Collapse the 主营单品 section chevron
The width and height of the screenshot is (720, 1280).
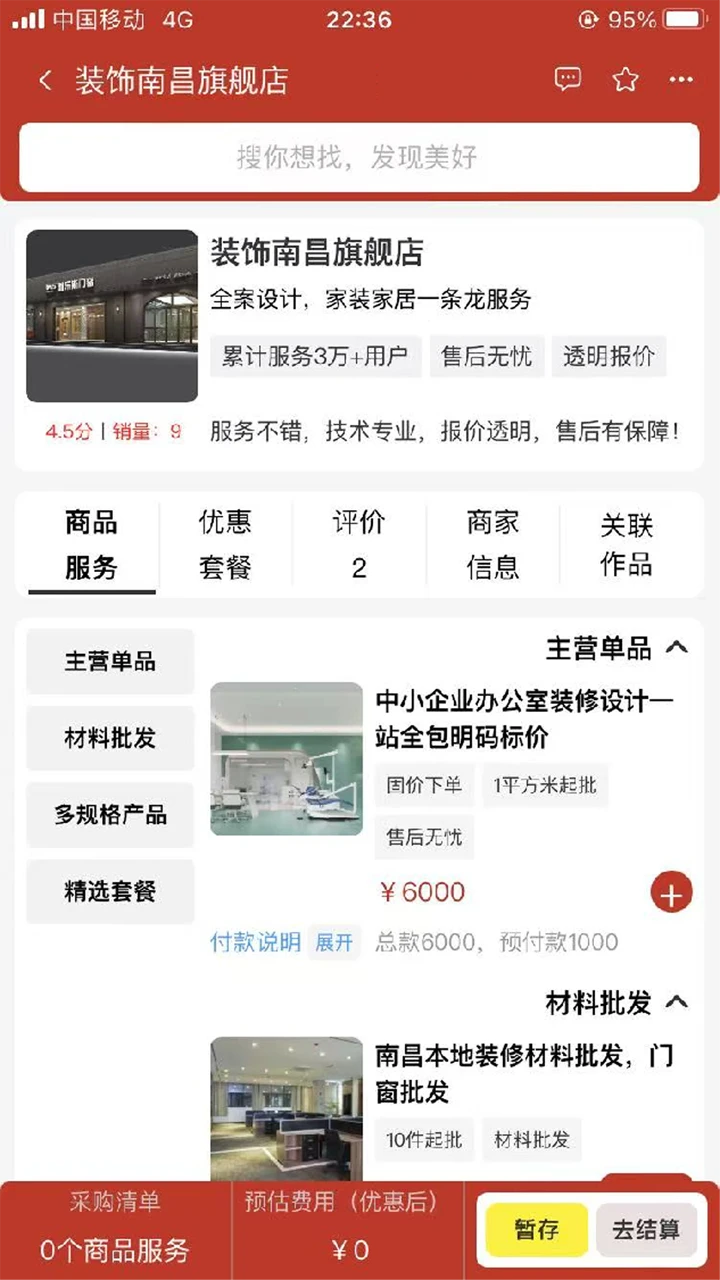point(677,648)
